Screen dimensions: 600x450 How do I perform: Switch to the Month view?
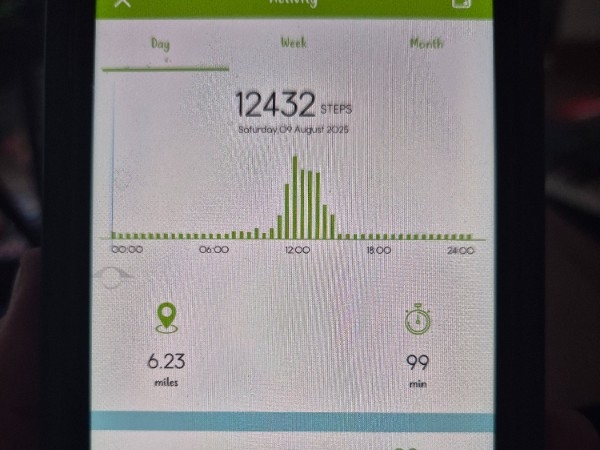pos(427,44)
